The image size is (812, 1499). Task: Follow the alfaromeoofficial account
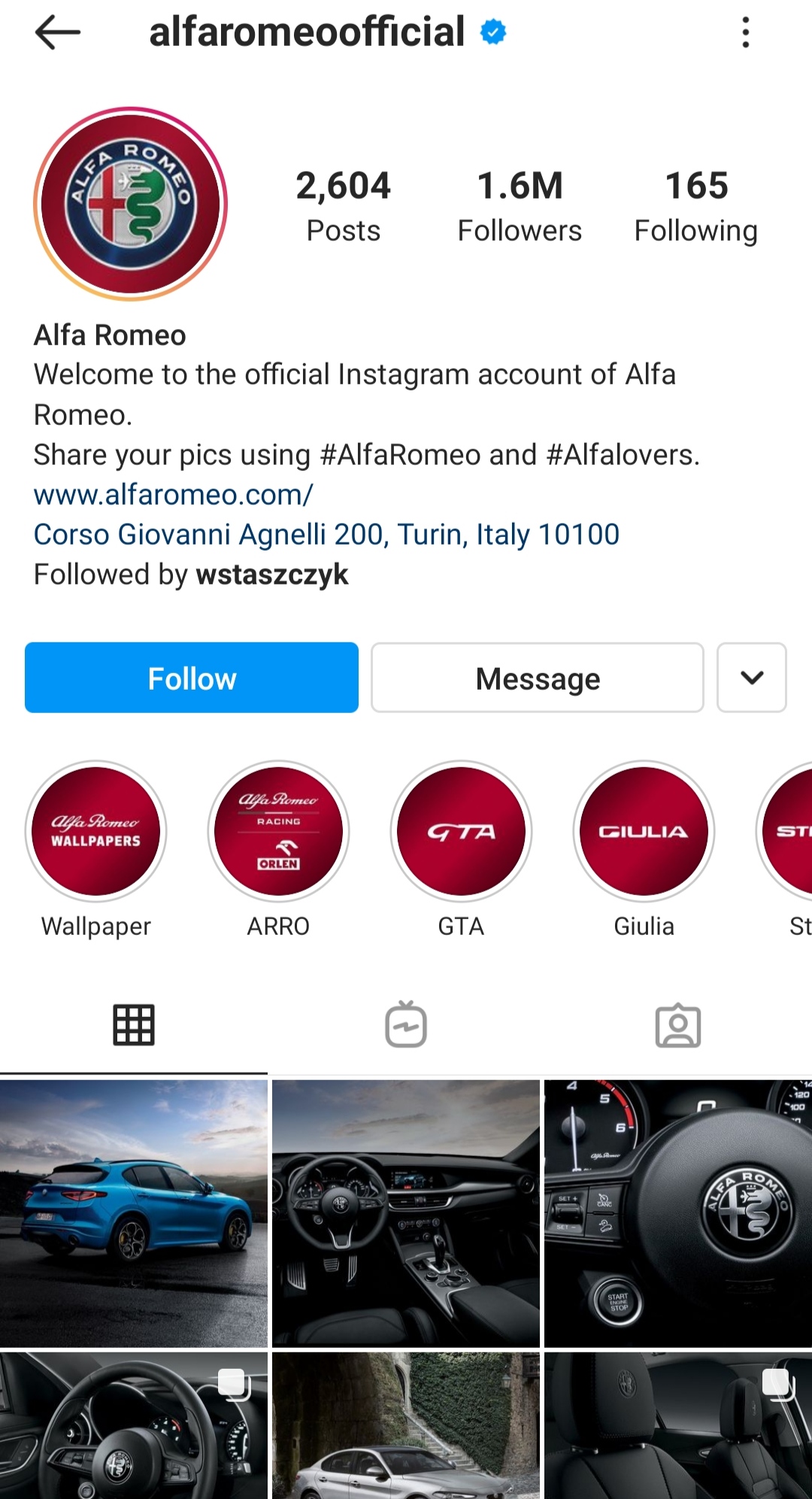(192, 678)
